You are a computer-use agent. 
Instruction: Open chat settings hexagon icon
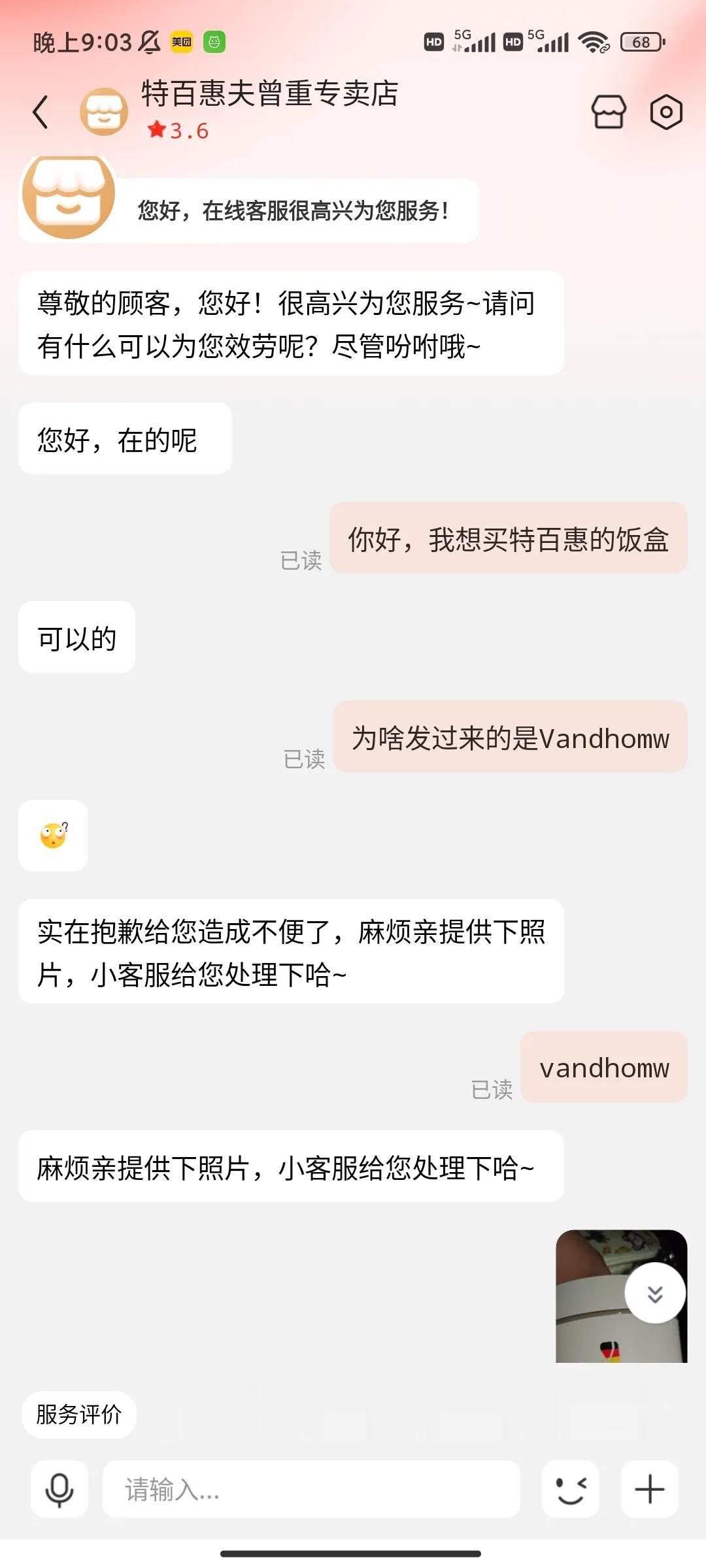tap(666, 112)
